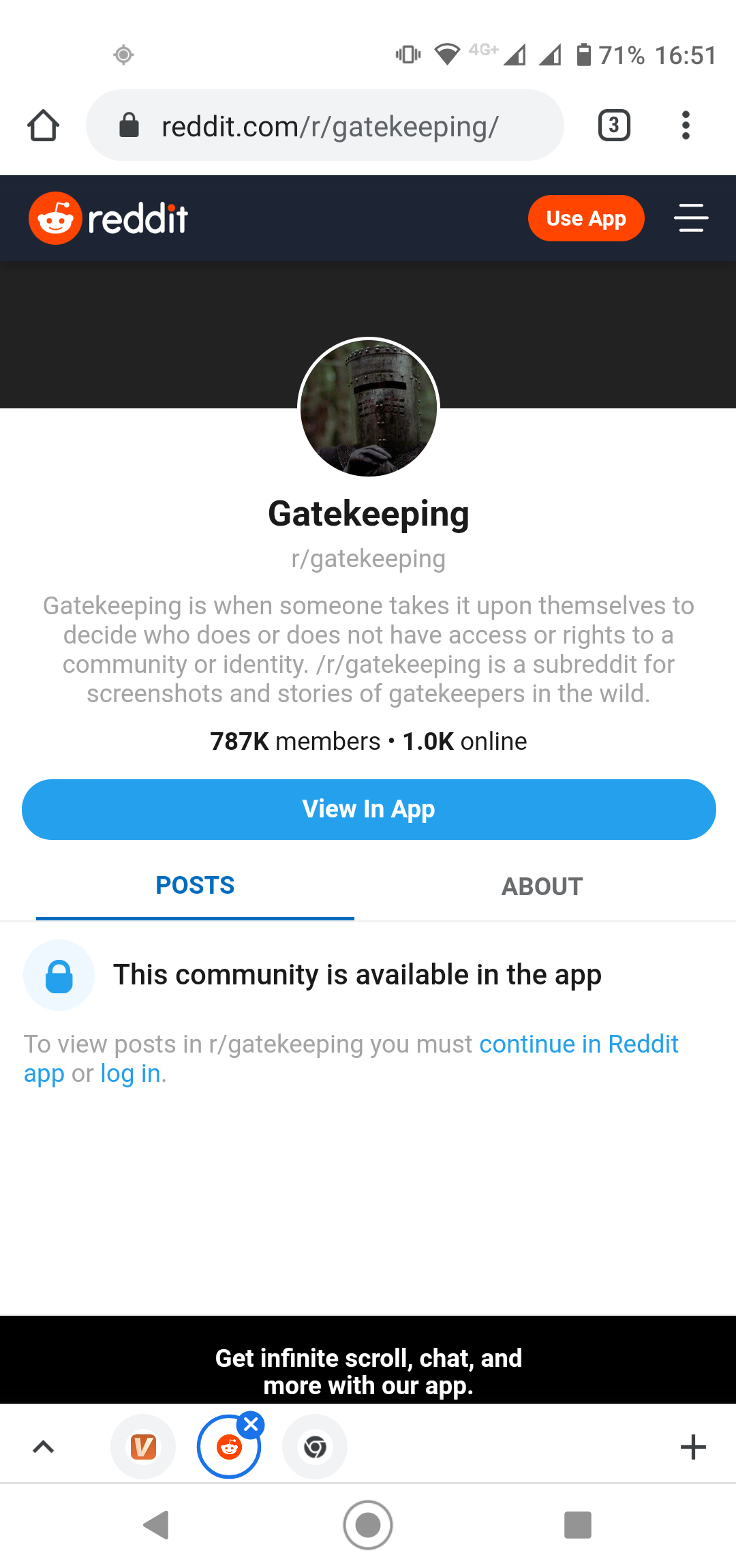Follow the continue in Reddit app link
Image resolution: width=736 pixels, height=1568 pixels.
579,1044
